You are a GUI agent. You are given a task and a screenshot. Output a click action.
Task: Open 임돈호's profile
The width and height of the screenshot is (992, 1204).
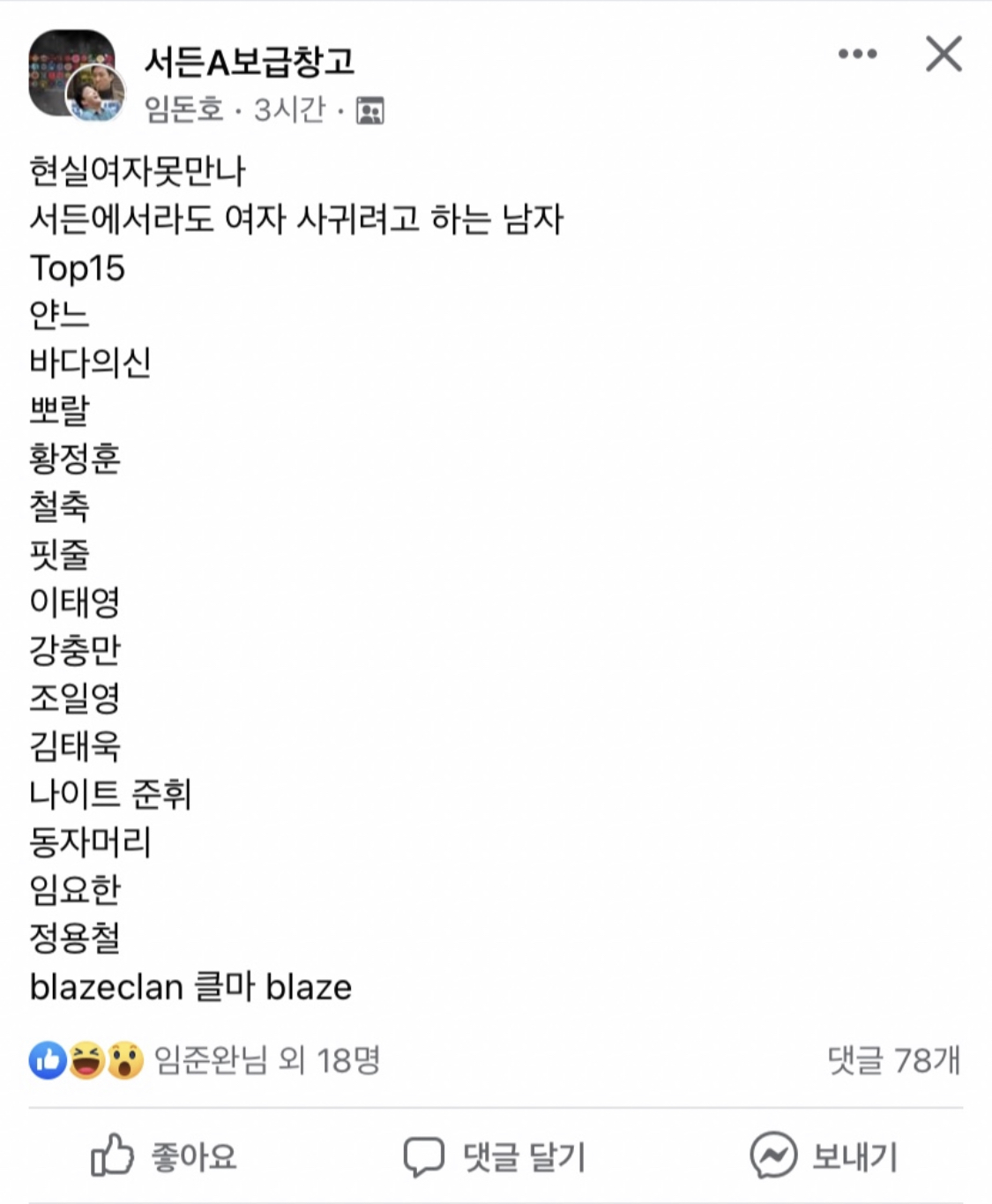click(183, 110)
